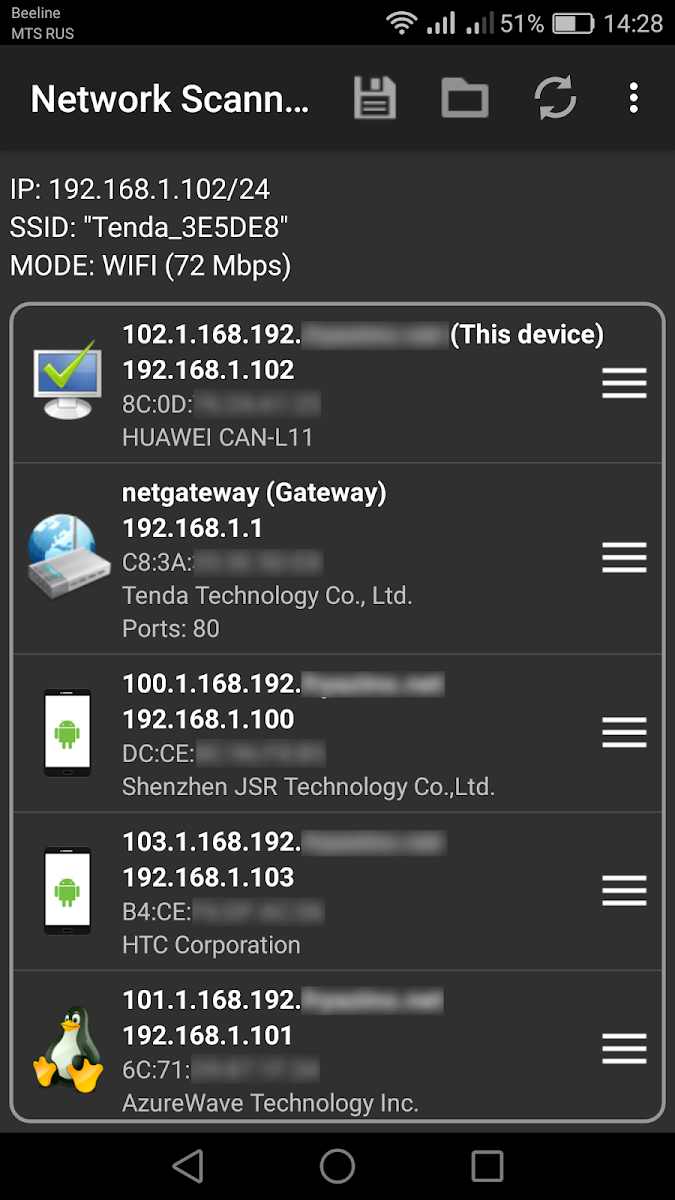Open the overflow menu
This screenshot has height=1200, width=675.
point(634,98)
